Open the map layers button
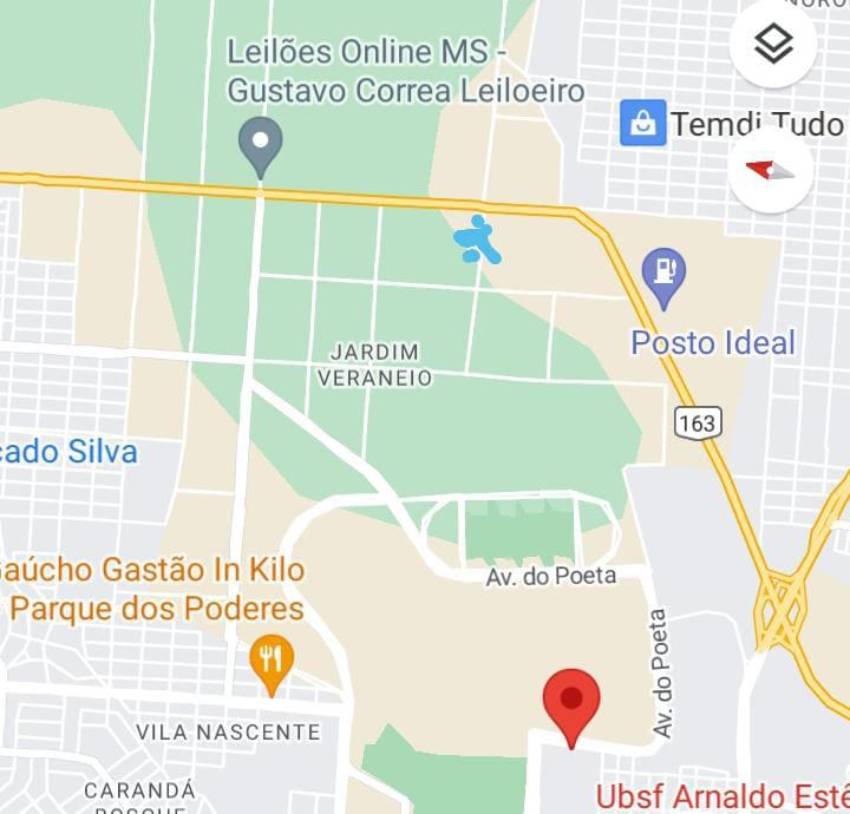This screenshot has width=850, height=814. point(772,43)
